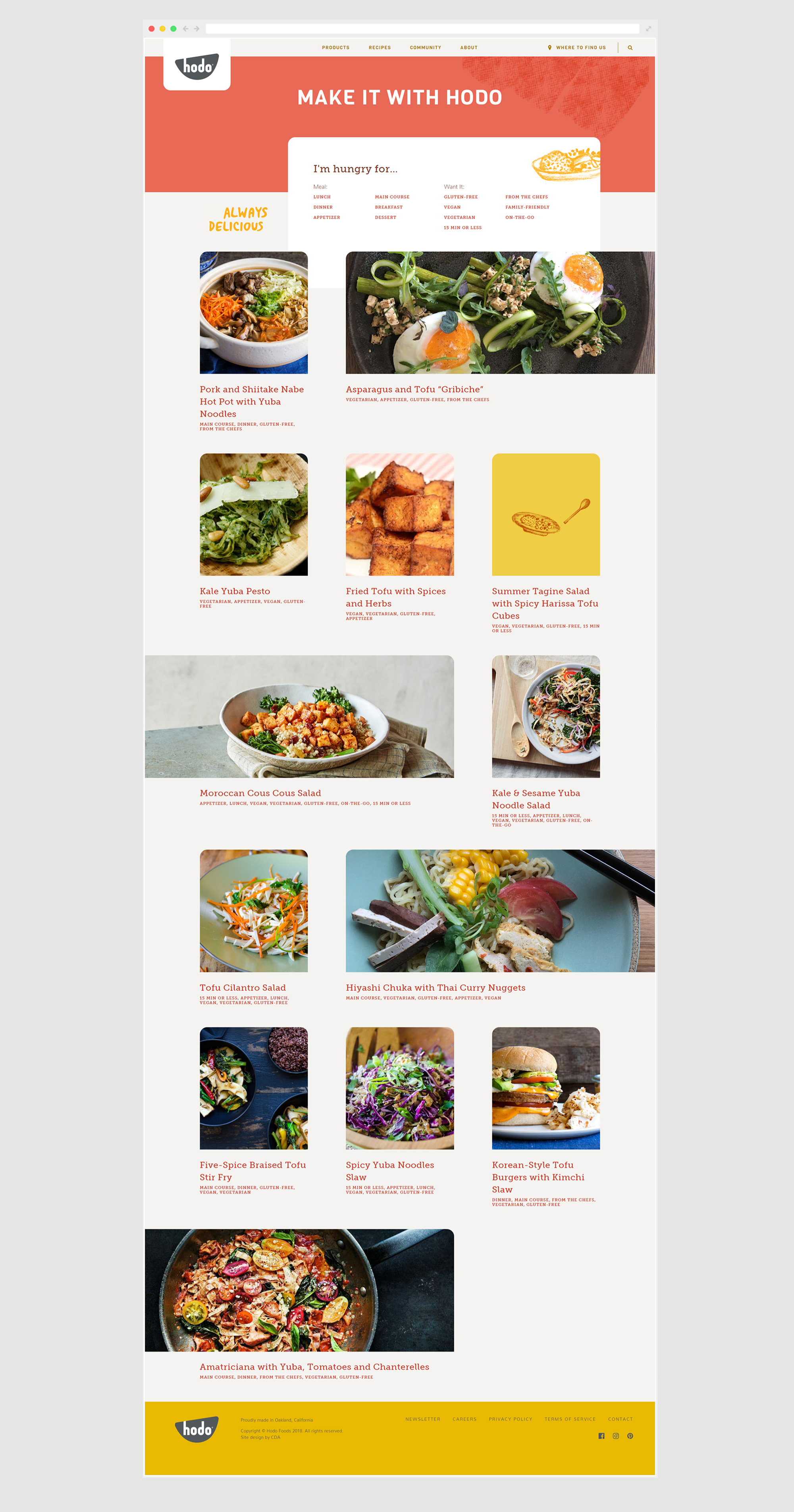Open Asparagus and Tofu Gribiche recipe

[414, 389]
